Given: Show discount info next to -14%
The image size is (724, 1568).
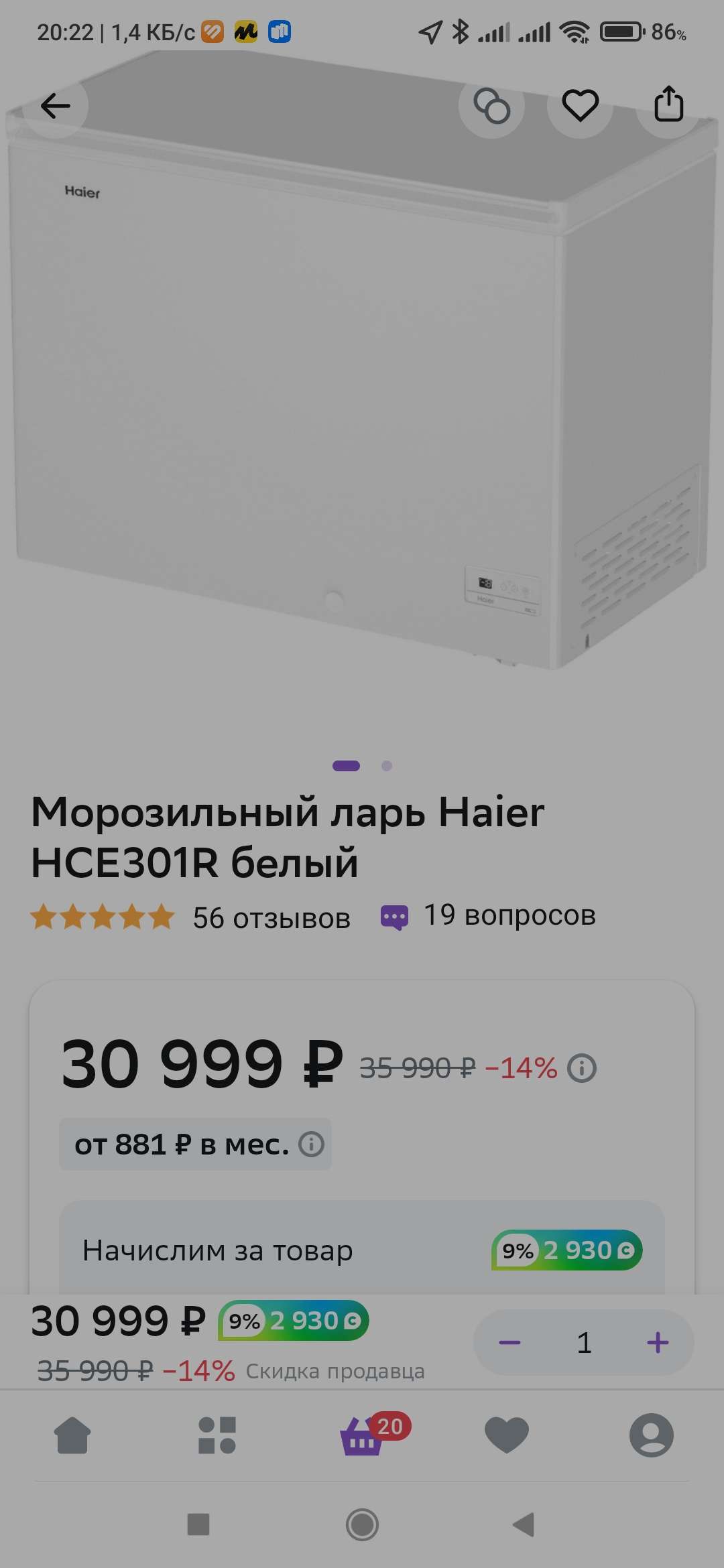Looking at the screenshot, I should pyautogui.click(x=581, y=1068).
